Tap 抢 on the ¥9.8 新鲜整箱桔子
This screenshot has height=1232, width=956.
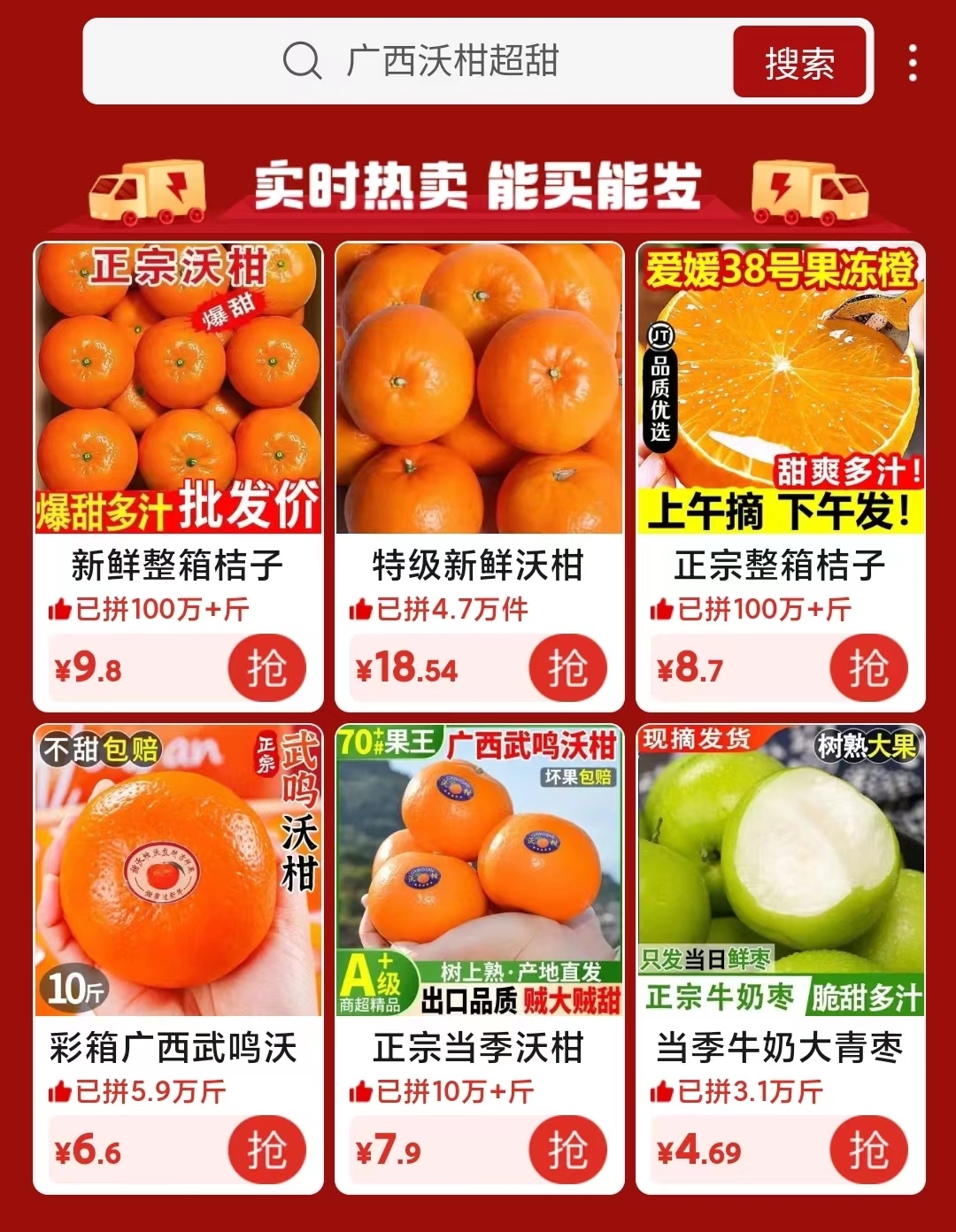266,668
